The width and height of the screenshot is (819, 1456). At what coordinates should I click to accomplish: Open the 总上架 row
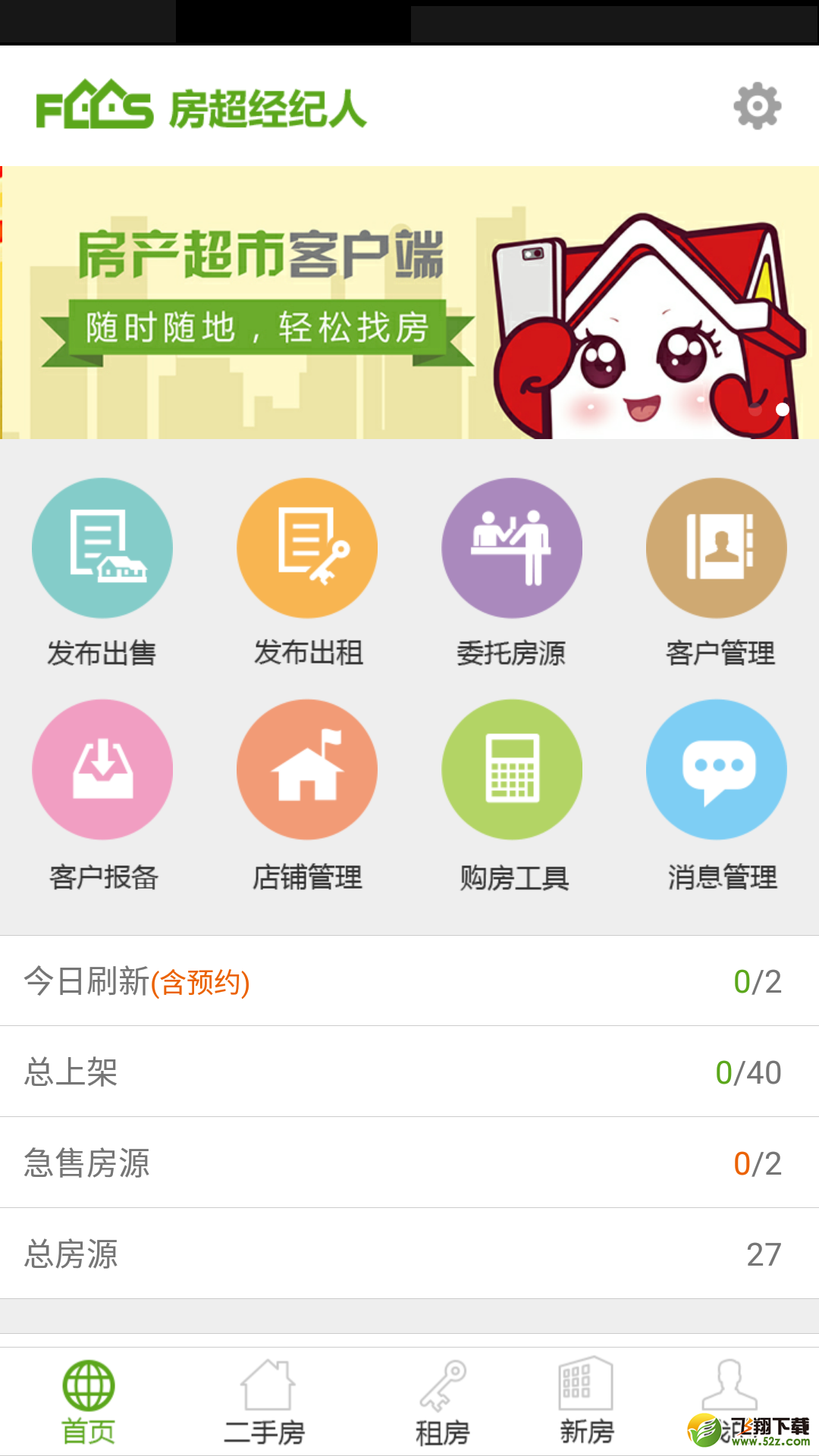coord(409,1072)
